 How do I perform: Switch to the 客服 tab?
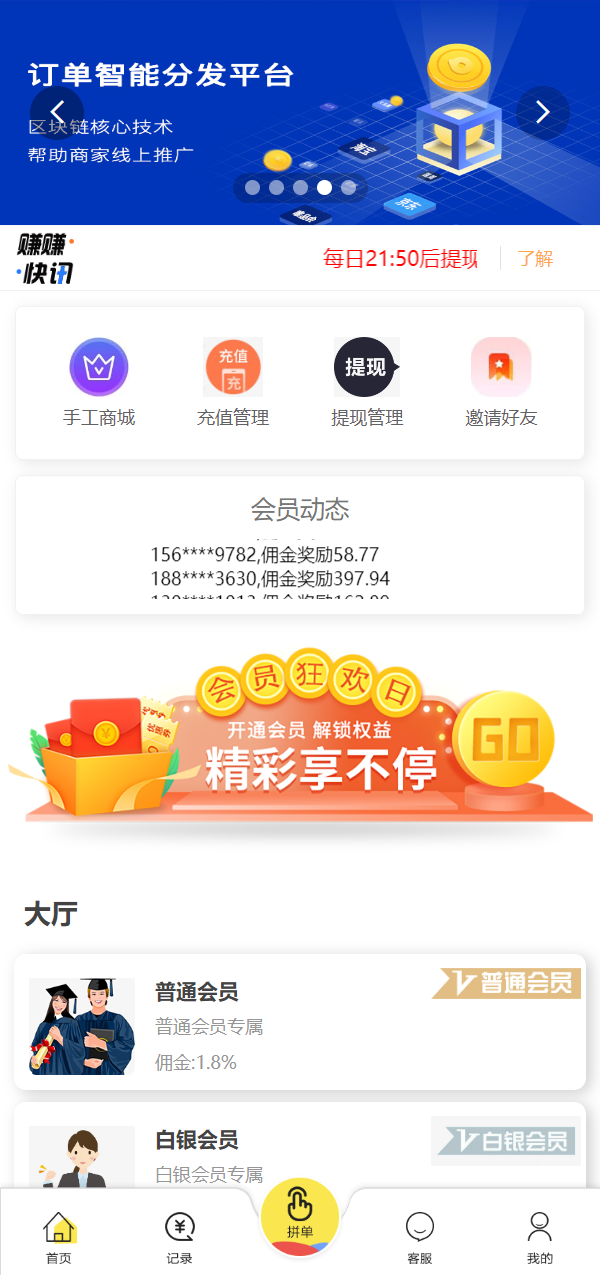click(420, 1238)
